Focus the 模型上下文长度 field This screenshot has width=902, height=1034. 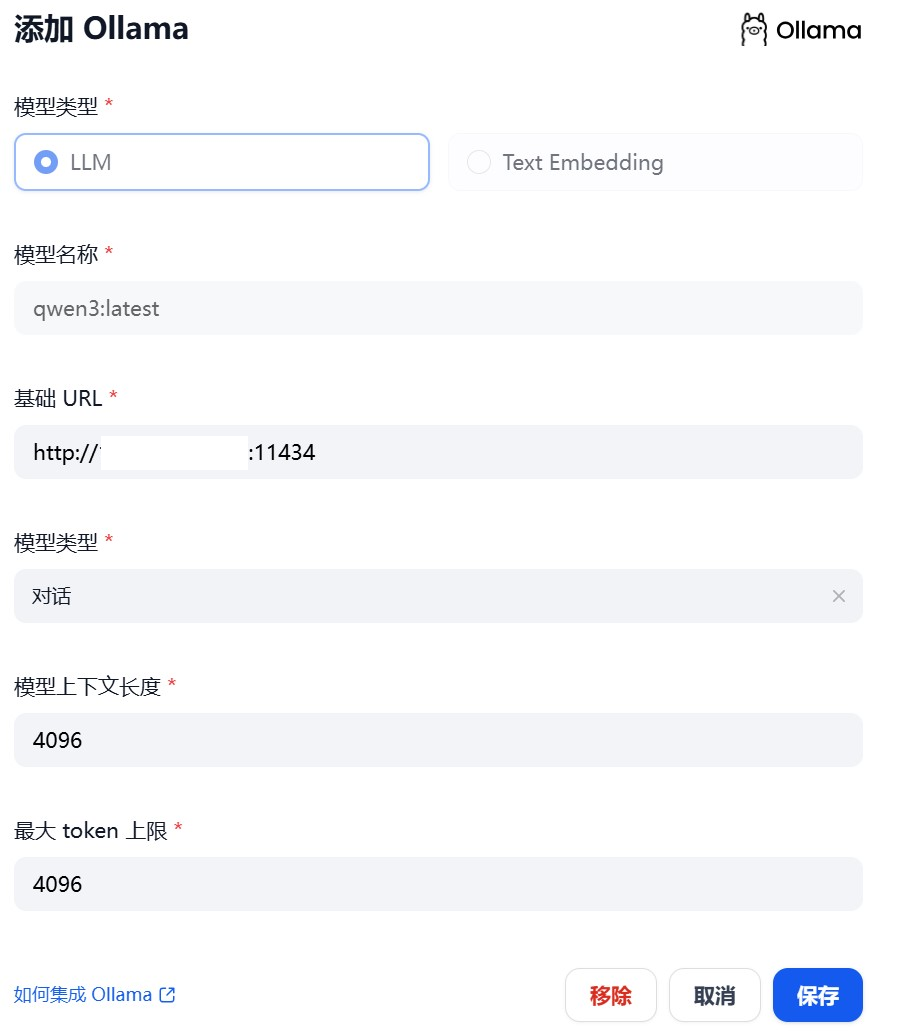(438, 741)
